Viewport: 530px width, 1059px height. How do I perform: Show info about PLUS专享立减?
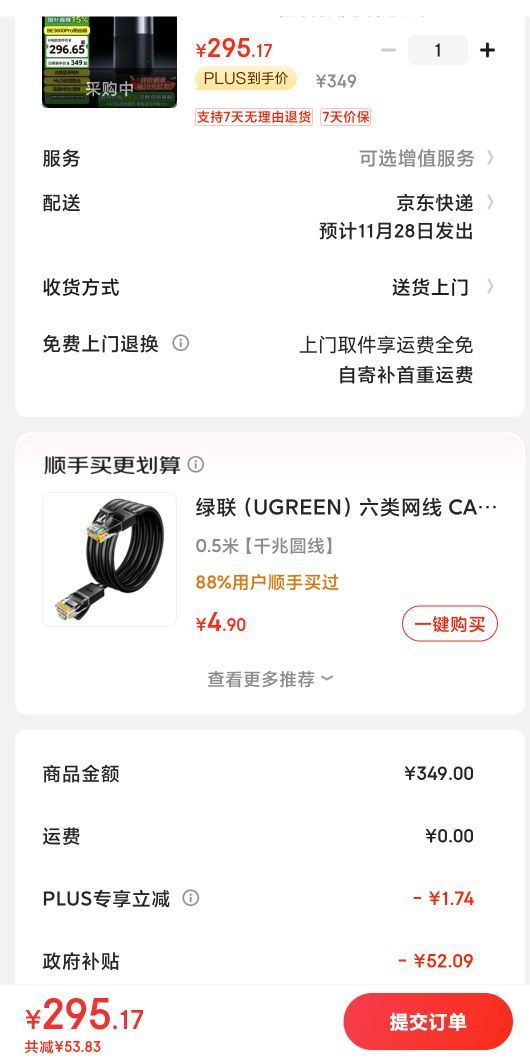pos(191,898)
